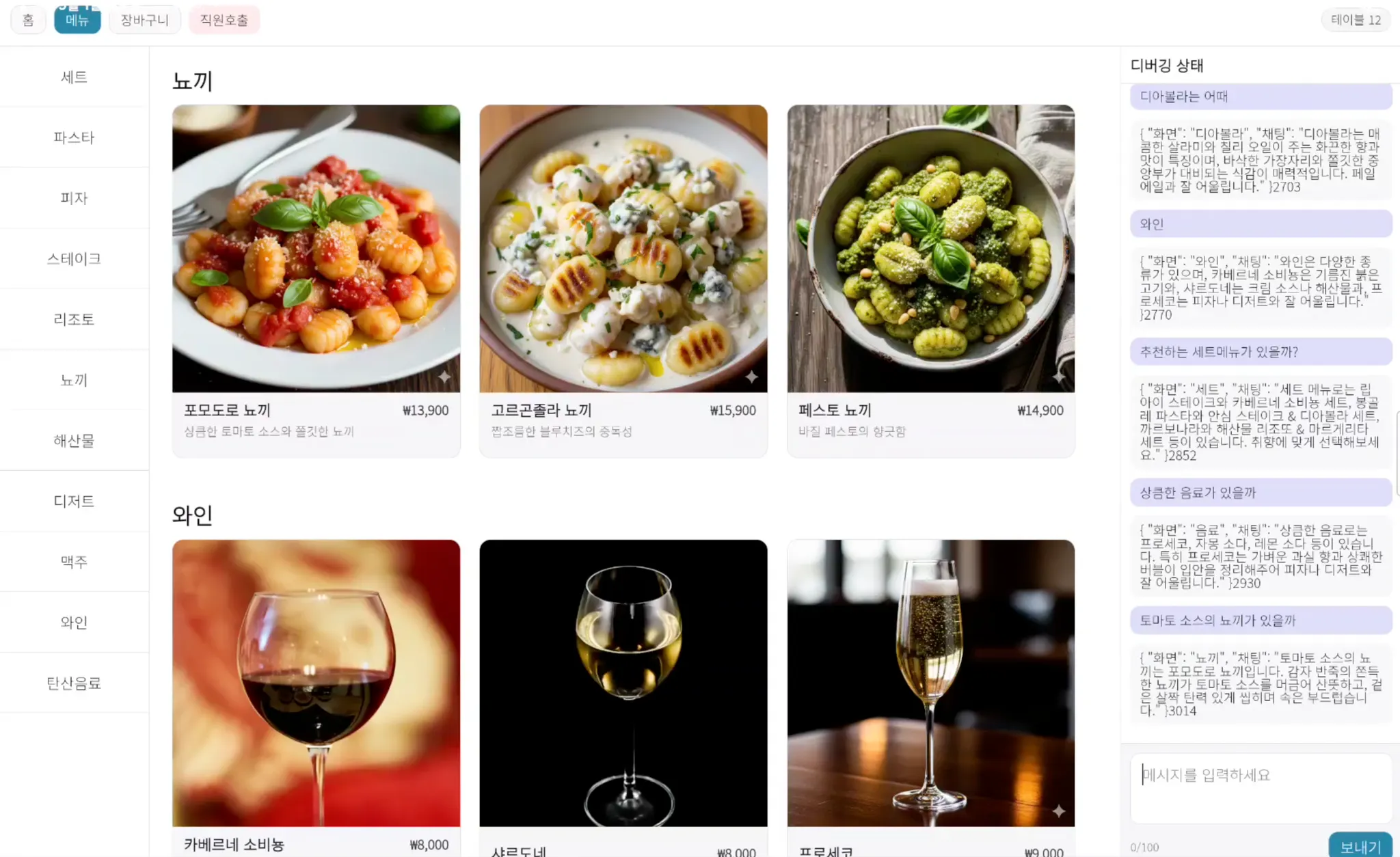Call staff with 직원호출 button
Screen dimensions: 1400x857
coord(224,20)
